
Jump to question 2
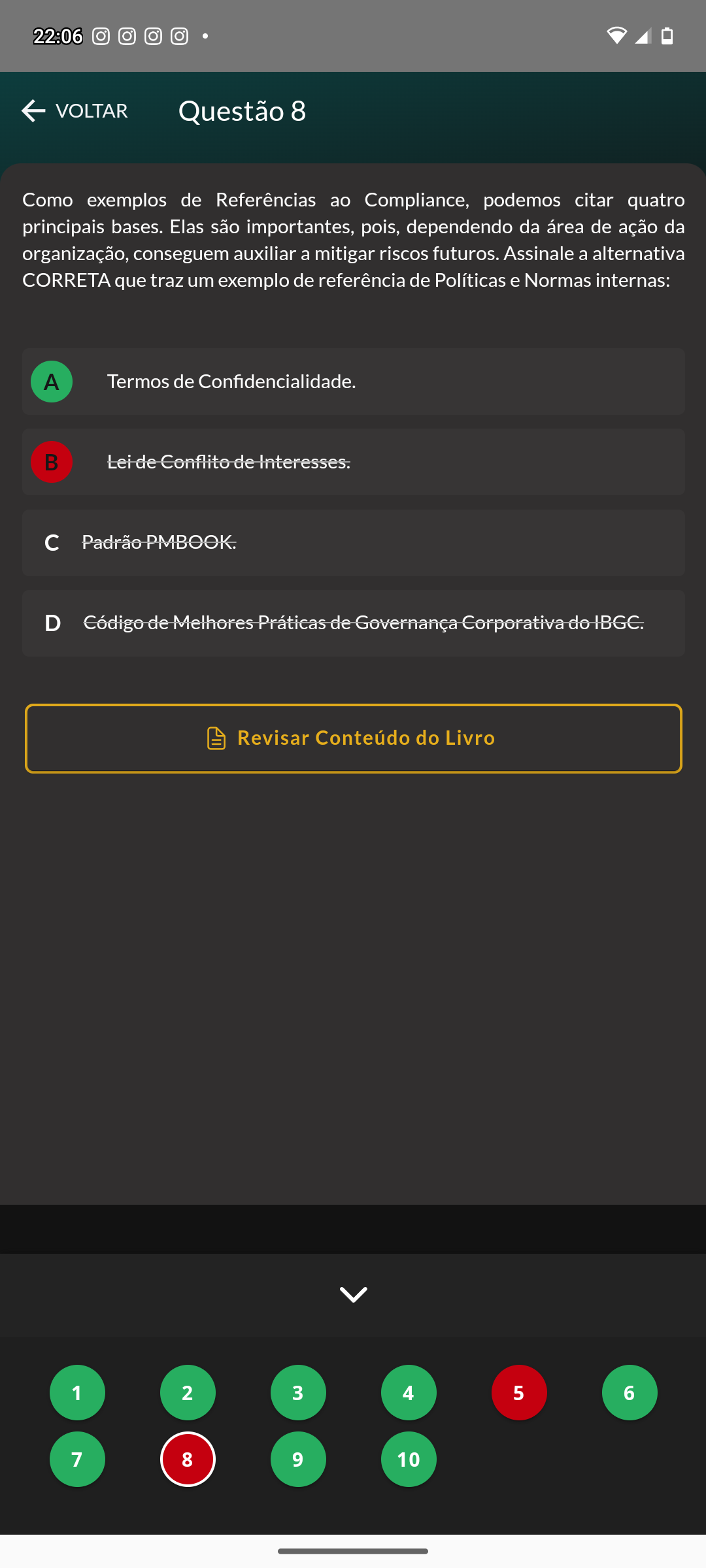(x=188, y=1392)
